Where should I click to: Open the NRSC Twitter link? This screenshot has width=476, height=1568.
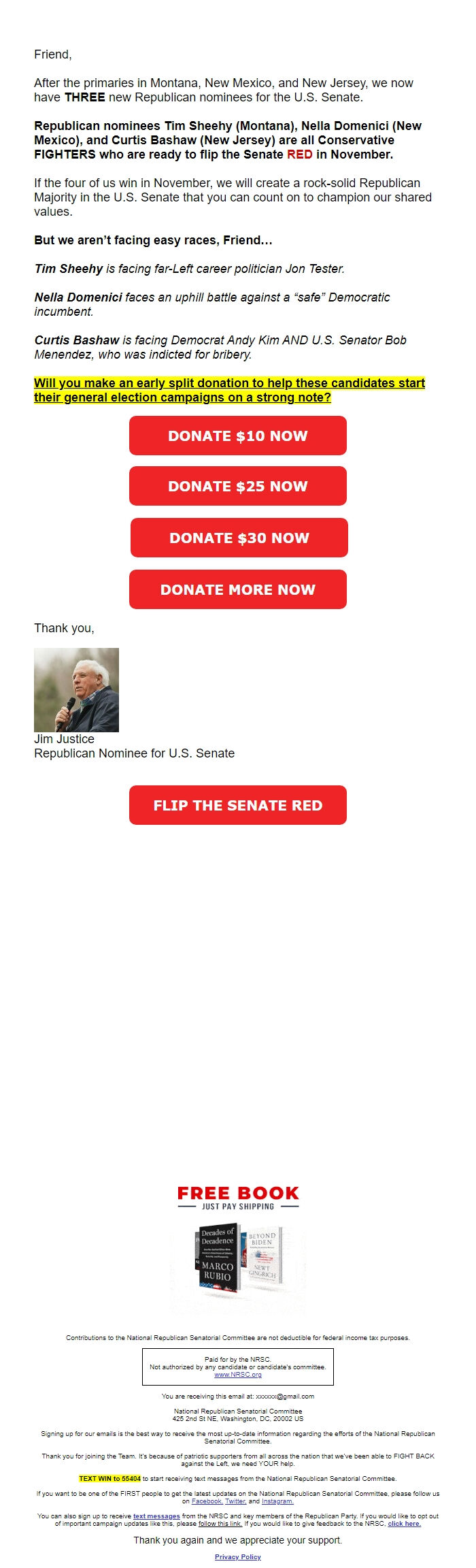235,1501
